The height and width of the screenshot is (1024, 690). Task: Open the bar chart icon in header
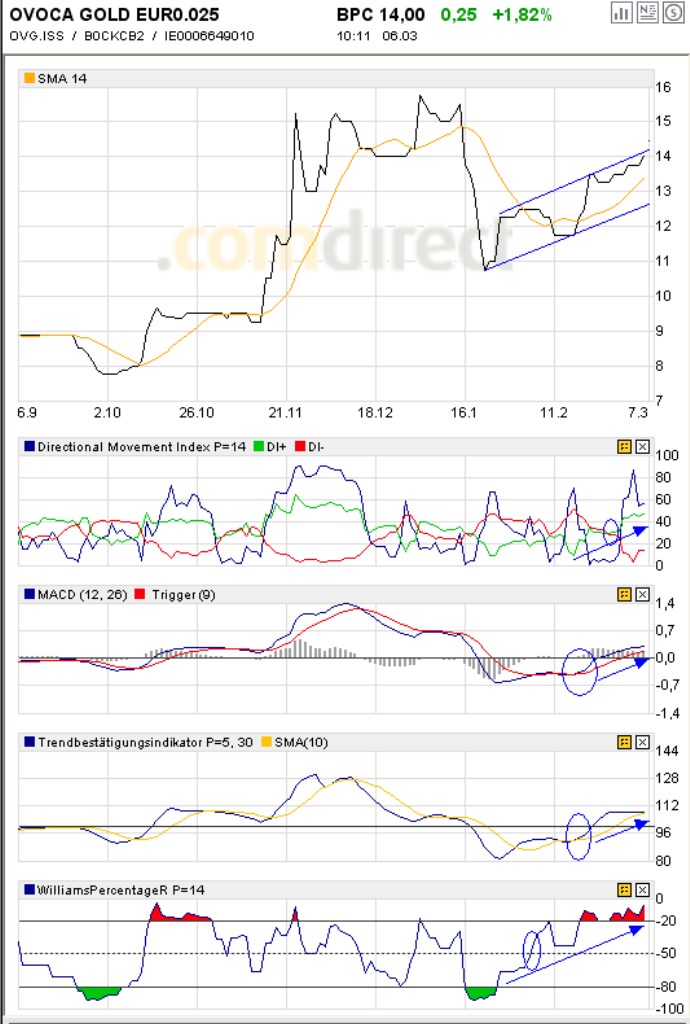pyautogui.click(x=622, y=13)
